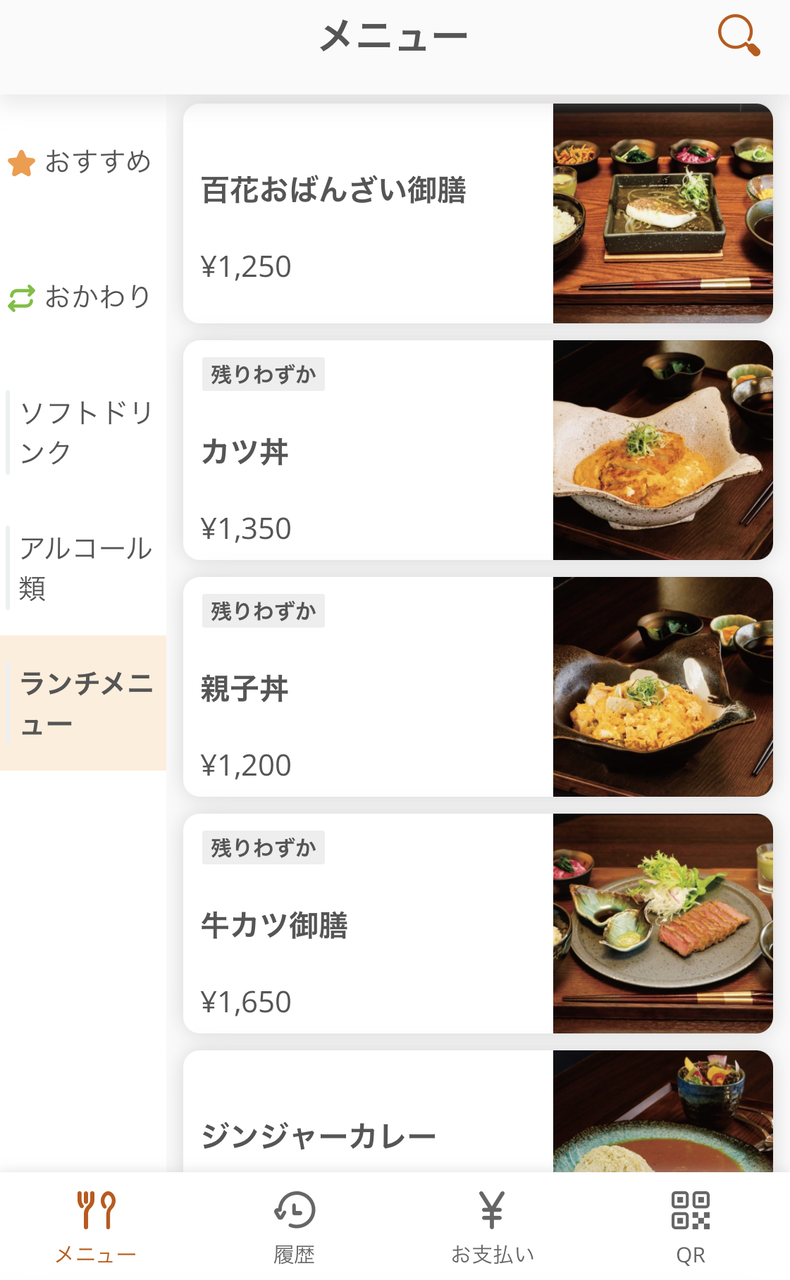
Task: Select the おすすめ category
Action: (x=82, y=162)
